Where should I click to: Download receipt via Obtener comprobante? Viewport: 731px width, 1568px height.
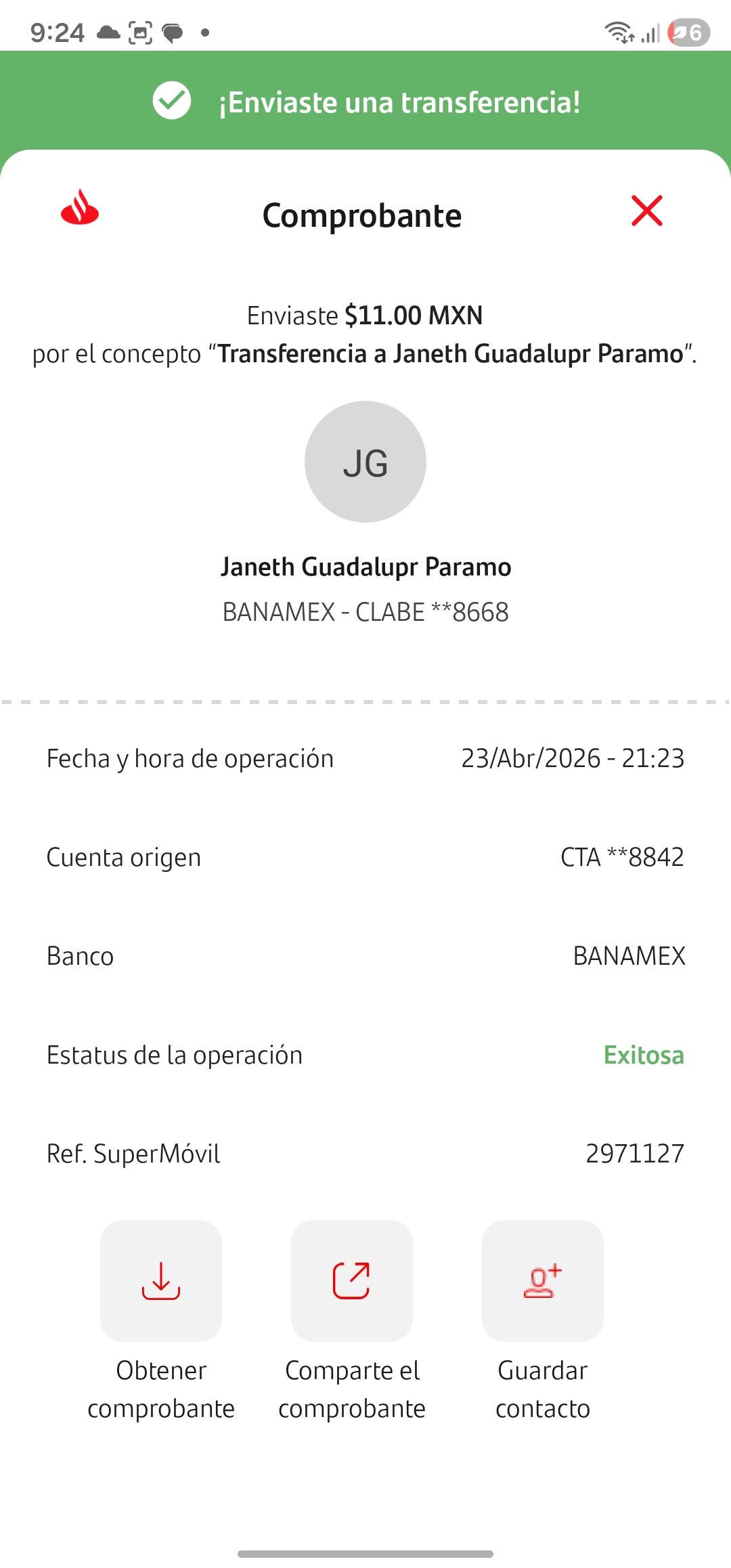[161, 1280]
